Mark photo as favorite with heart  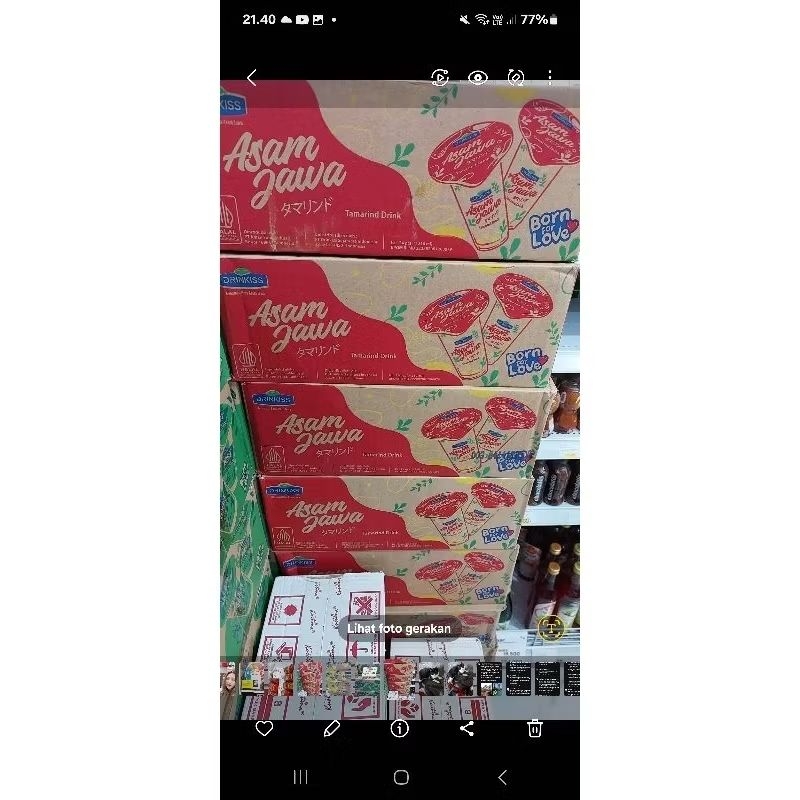[x=264, y=728]
